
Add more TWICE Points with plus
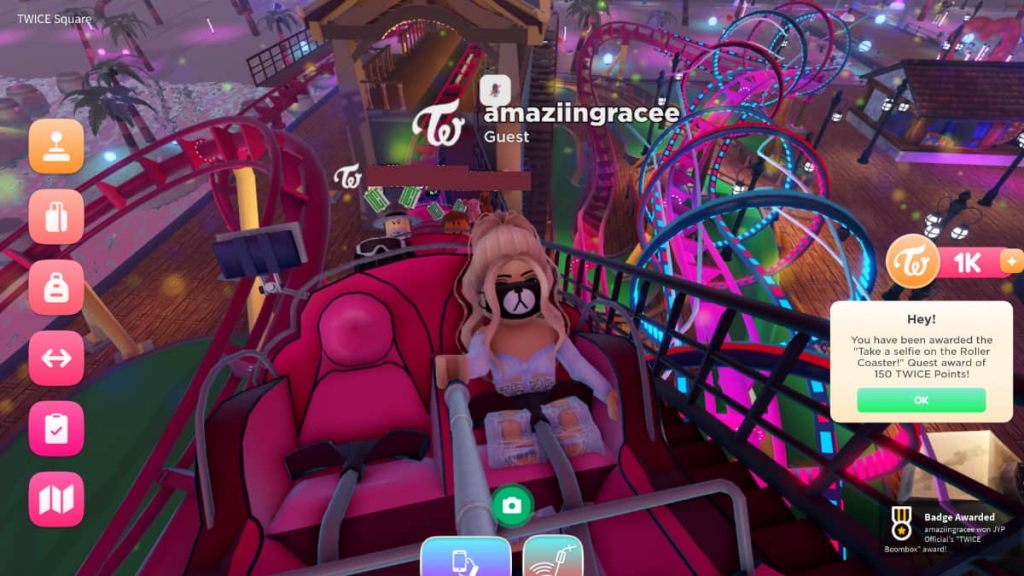(x=1012, y=263)
